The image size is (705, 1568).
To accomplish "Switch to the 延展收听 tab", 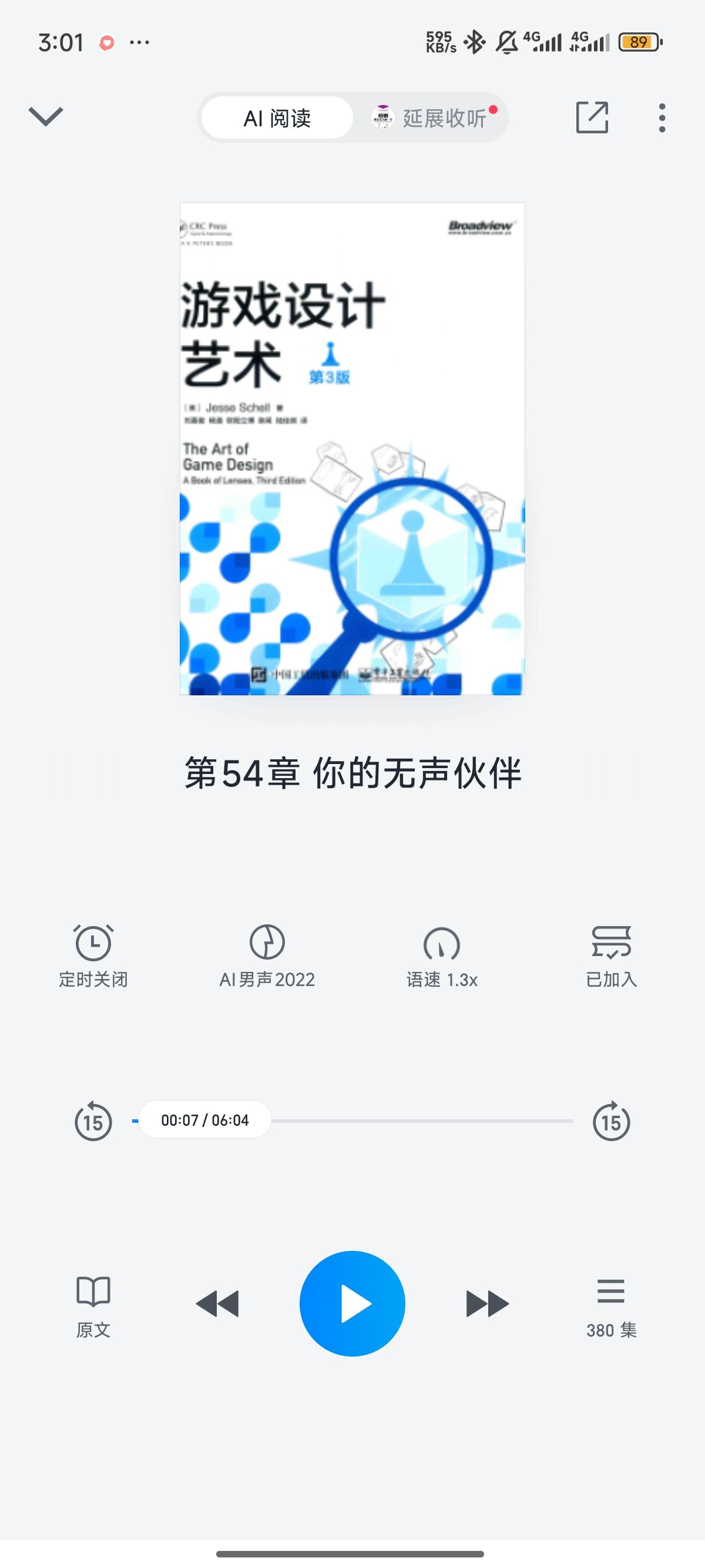I will (434, 117).
